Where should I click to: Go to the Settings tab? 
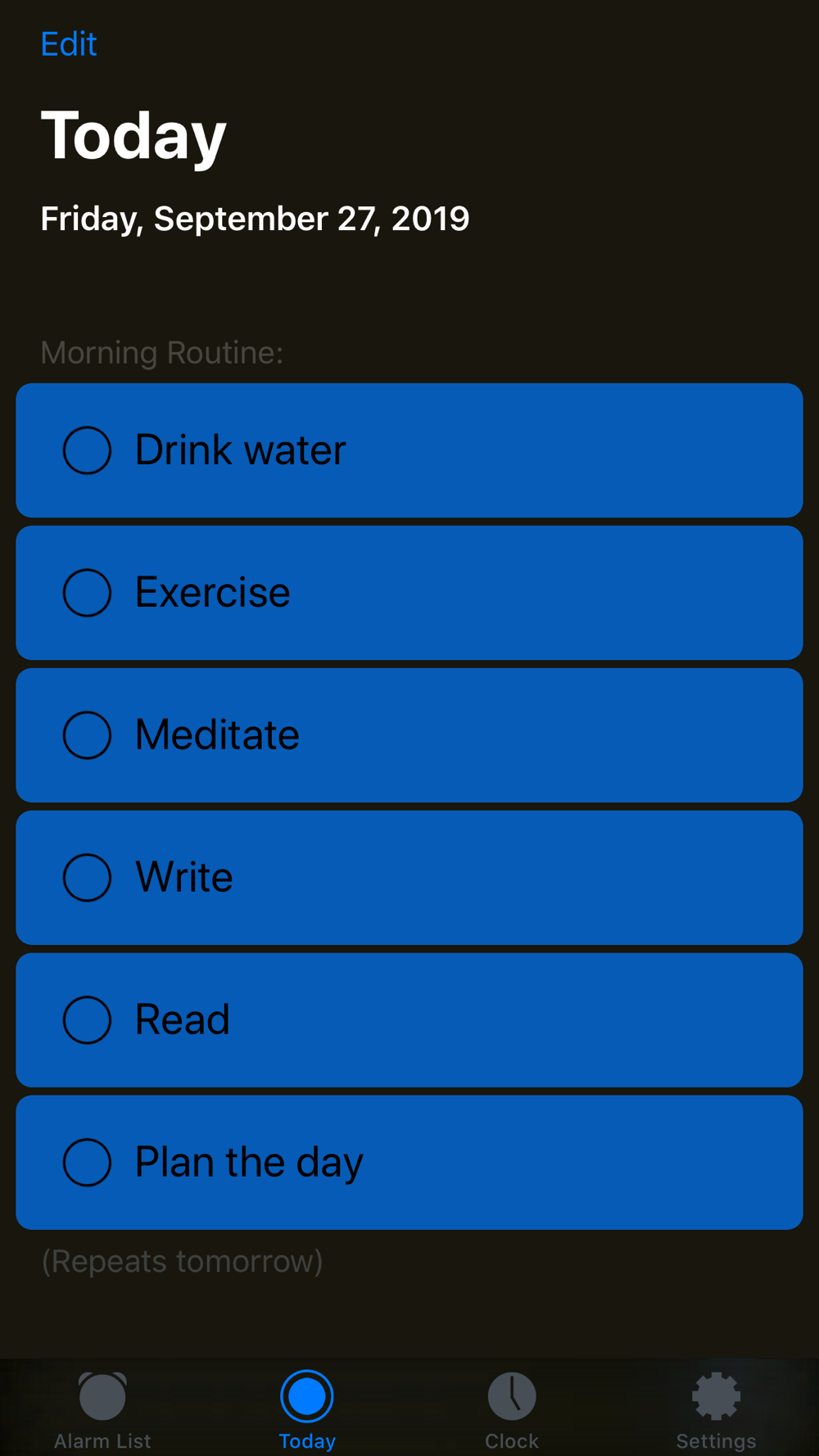pyautogui.click(x=717, y=1410)
